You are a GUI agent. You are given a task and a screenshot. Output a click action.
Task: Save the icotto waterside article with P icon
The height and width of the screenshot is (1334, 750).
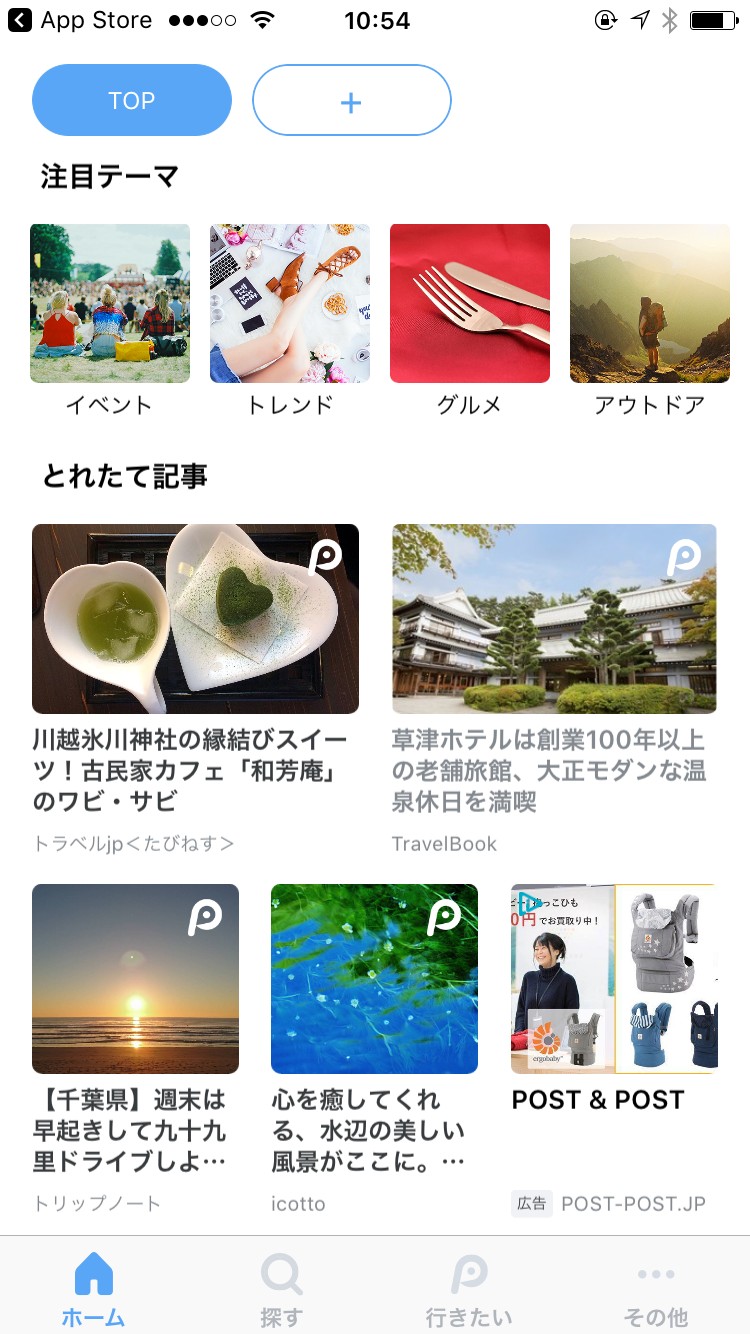(444, 917)
